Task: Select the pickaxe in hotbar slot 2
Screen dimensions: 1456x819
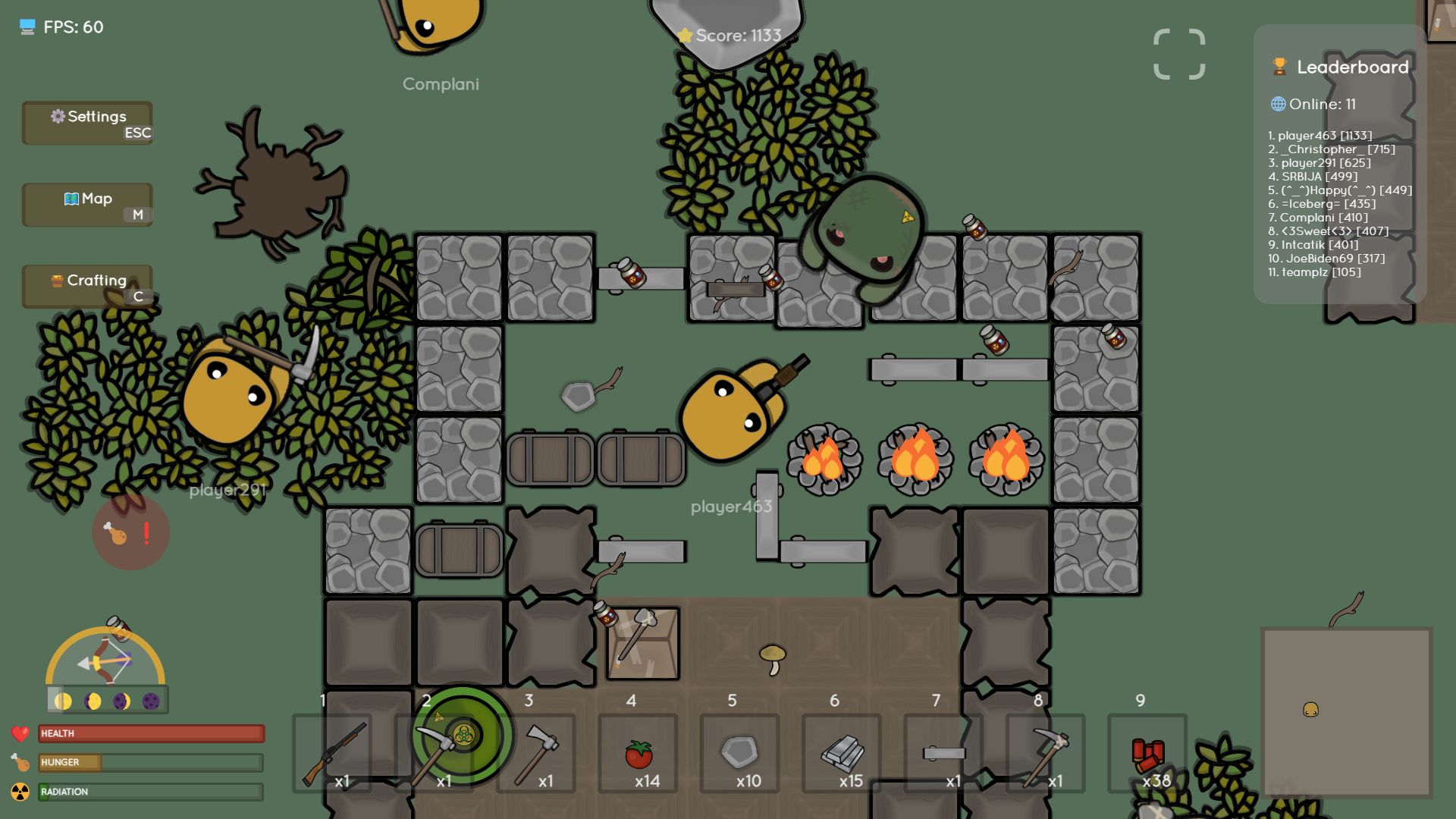Action: 434,754
